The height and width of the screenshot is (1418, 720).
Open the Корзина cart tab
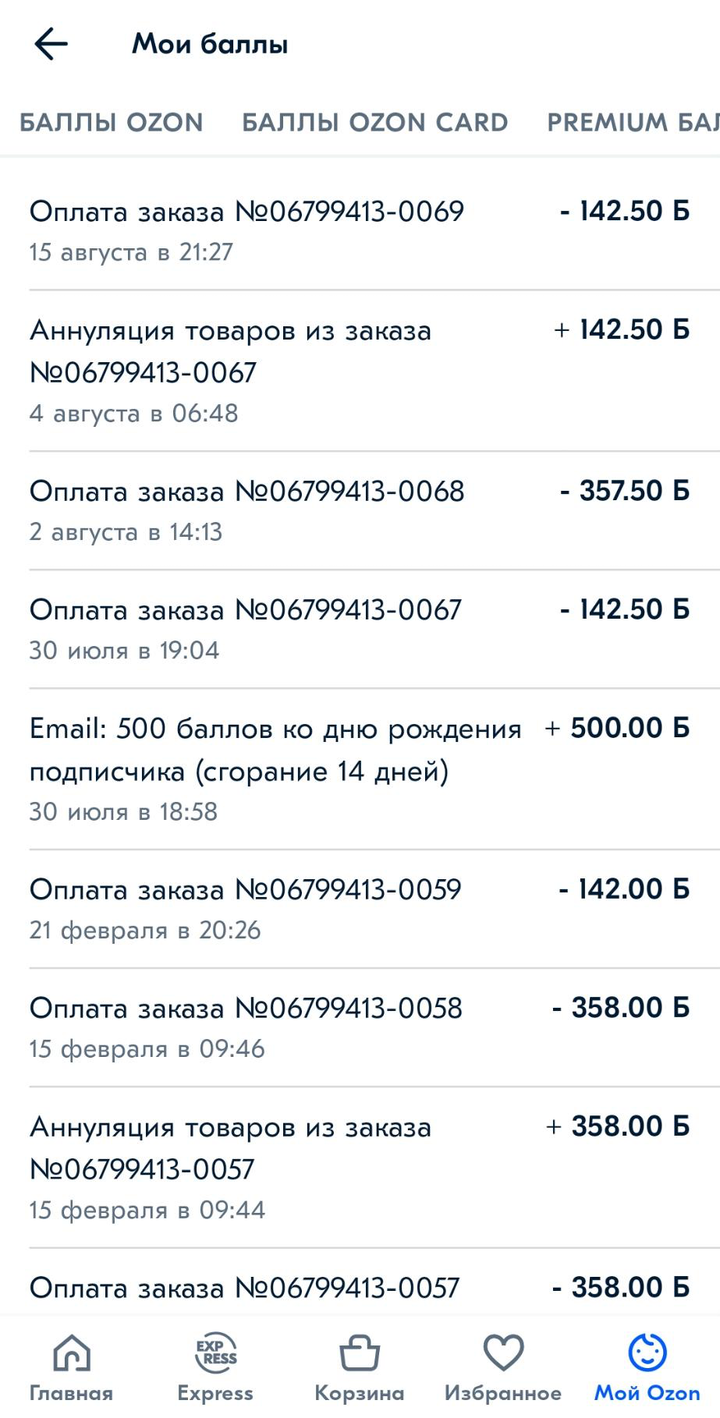coord(359,1368)
